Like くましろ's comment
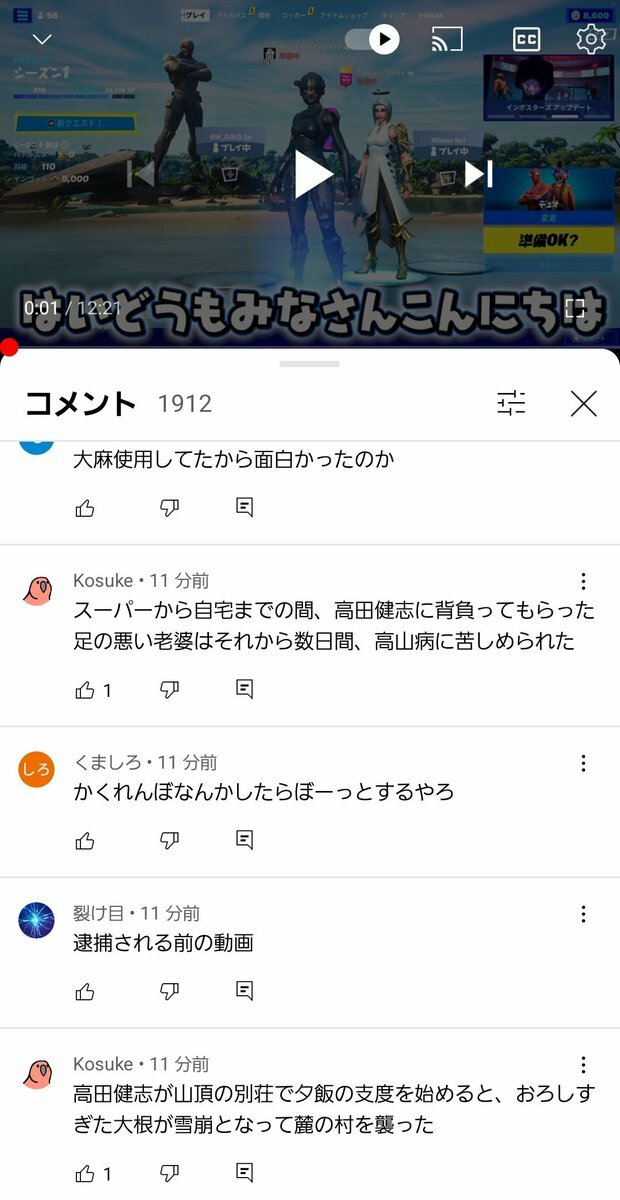Screen dimensions: 620x1200 [85, 840]
